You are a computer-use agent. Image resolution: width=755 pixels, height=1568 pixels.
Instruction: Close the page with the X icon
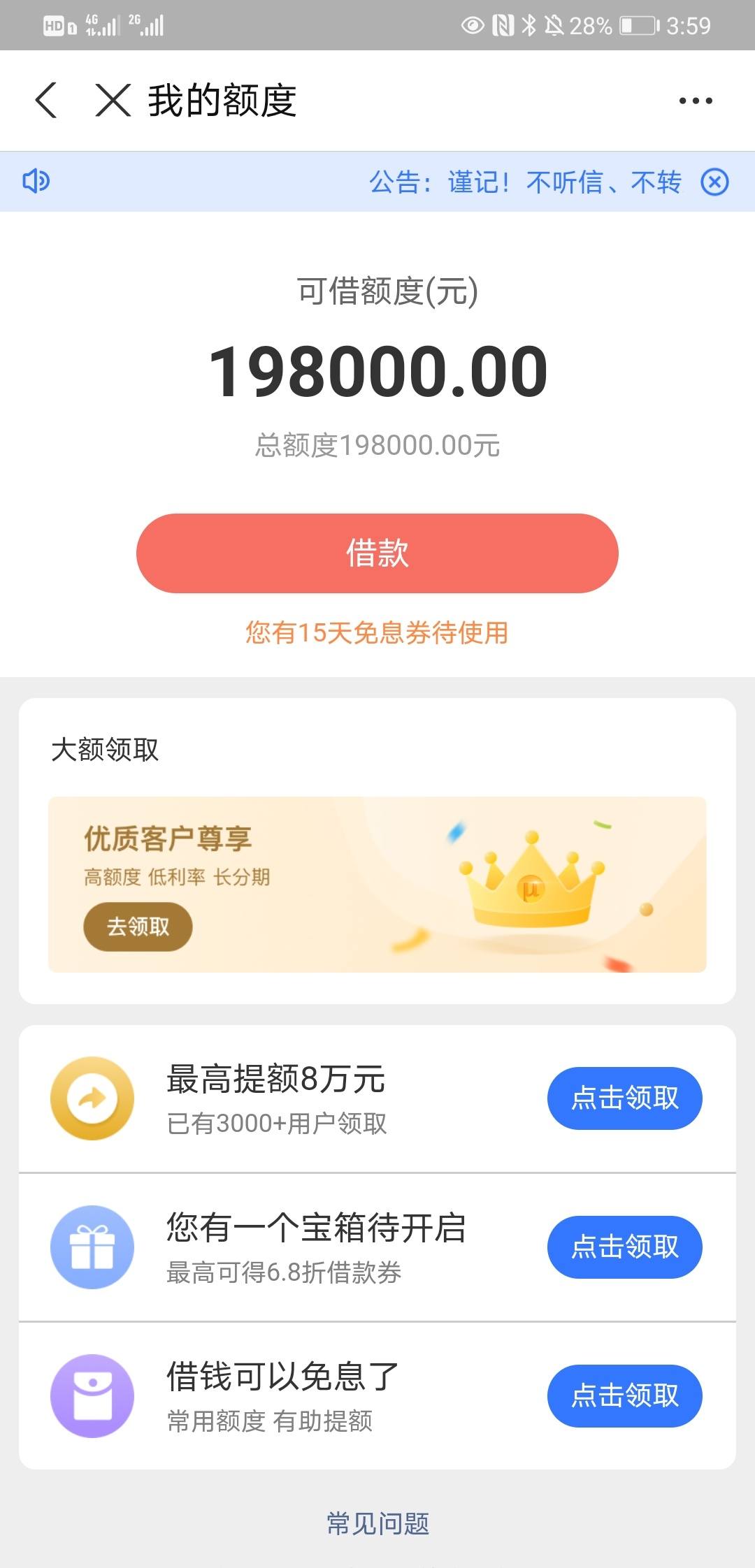(x=112, y=100)
